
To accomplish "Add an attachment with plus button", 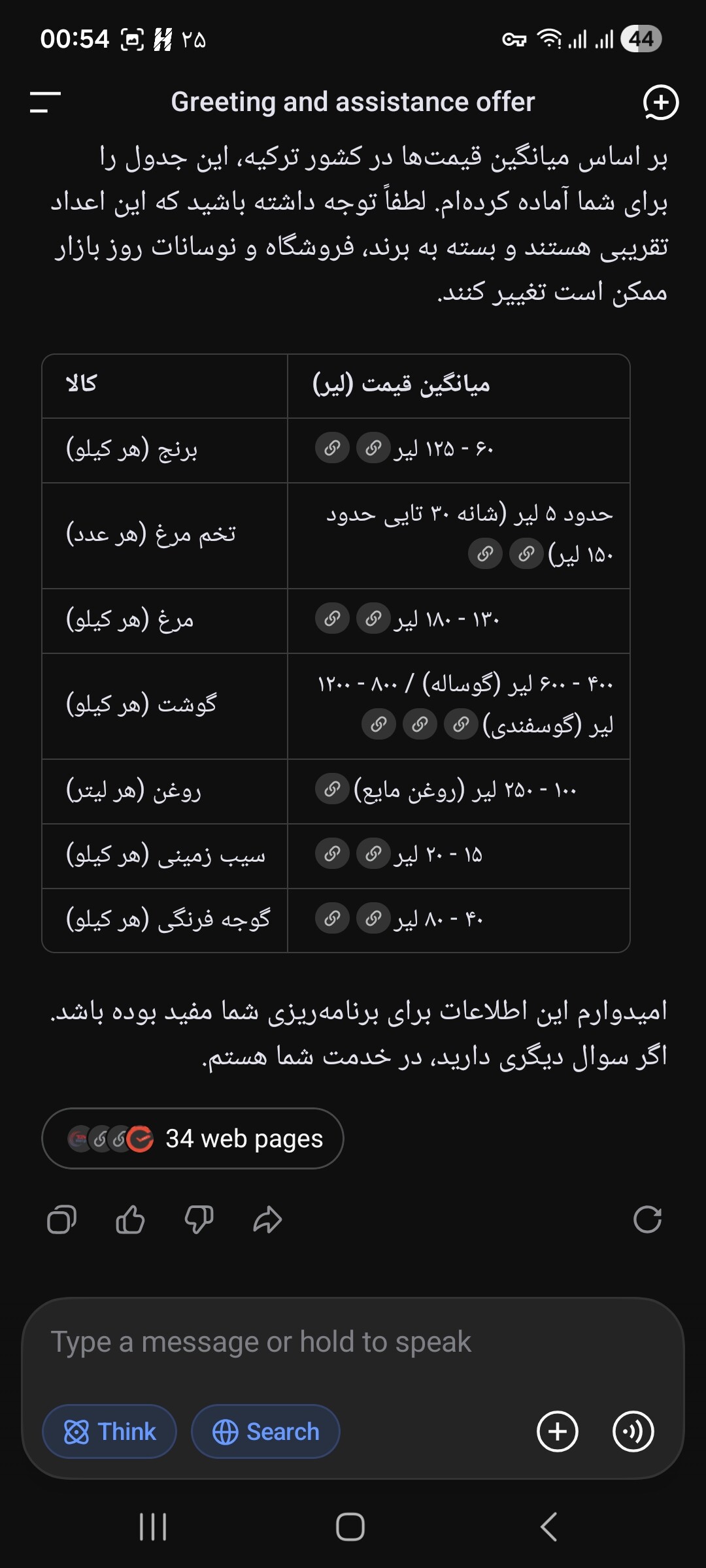I will click(x=558, y=1431).
